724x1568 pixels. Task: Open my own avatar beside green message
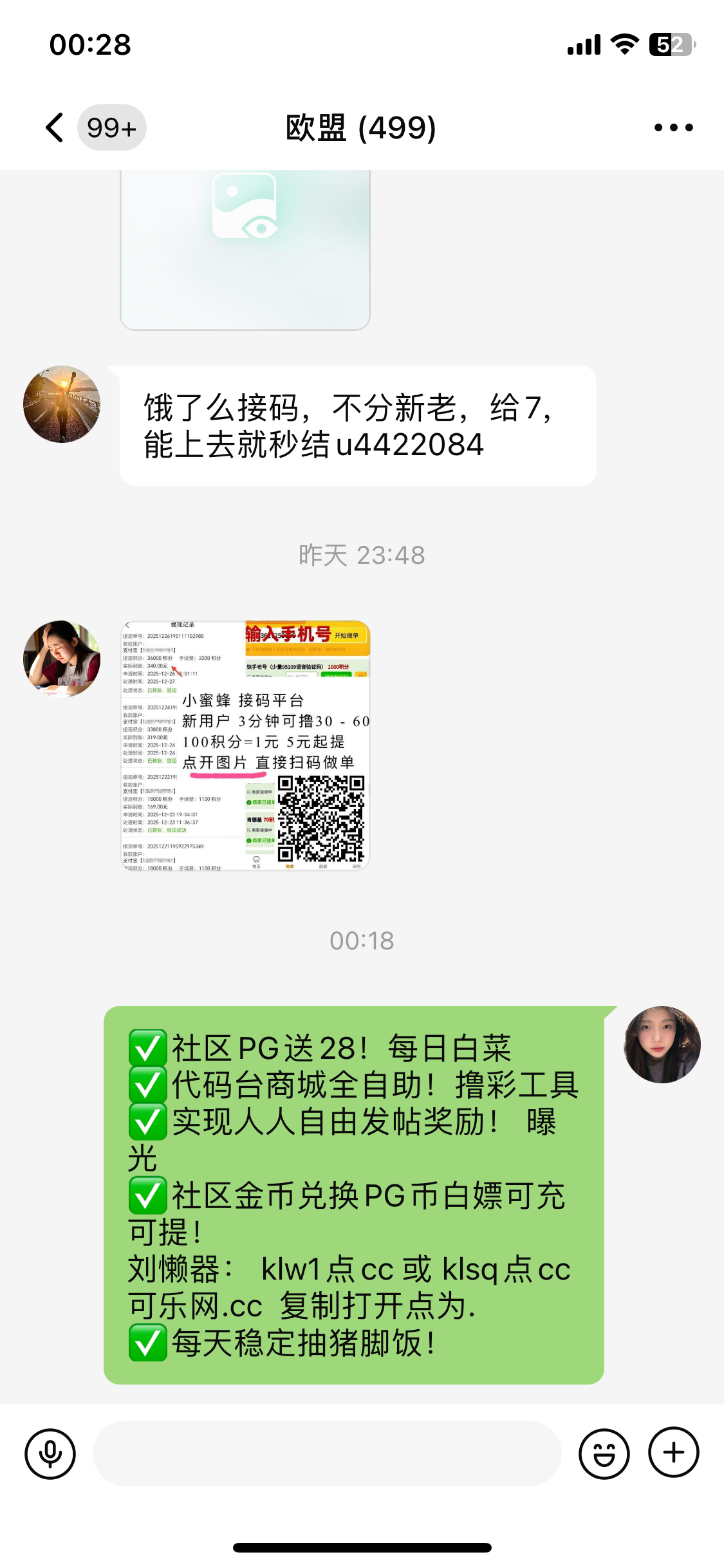[662, 1044]
